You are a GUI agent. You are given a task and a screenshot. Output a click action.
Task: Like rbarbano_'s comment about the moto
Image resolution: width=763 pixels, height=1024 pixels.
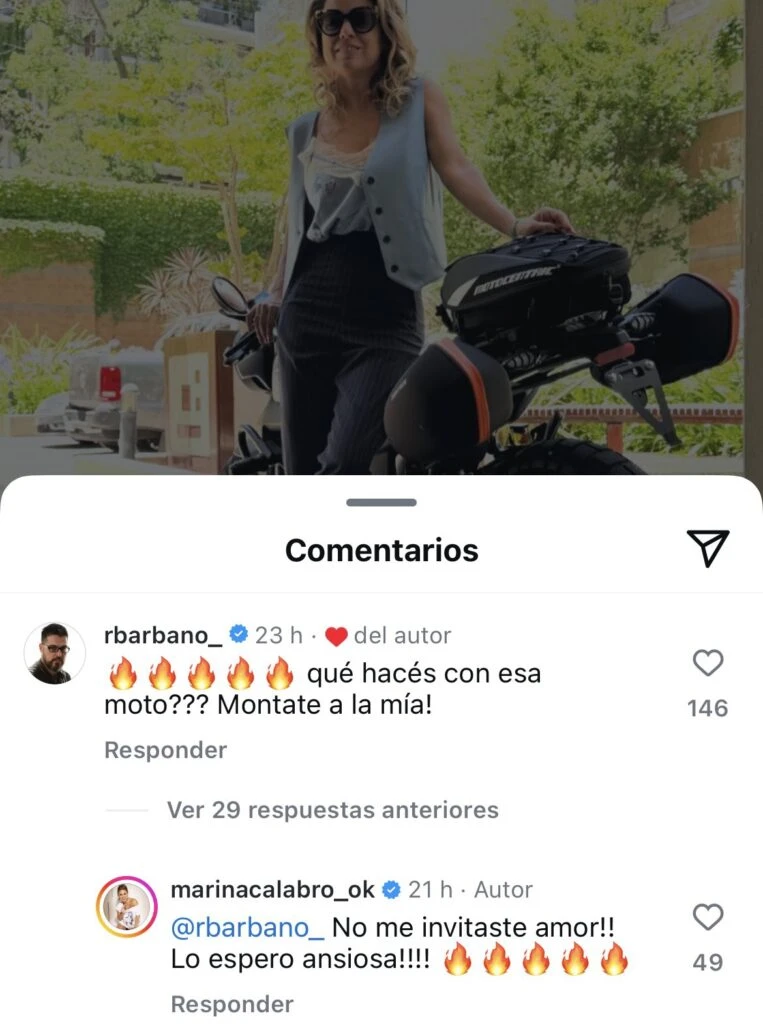pyautogui.click(x=708, y=663)
